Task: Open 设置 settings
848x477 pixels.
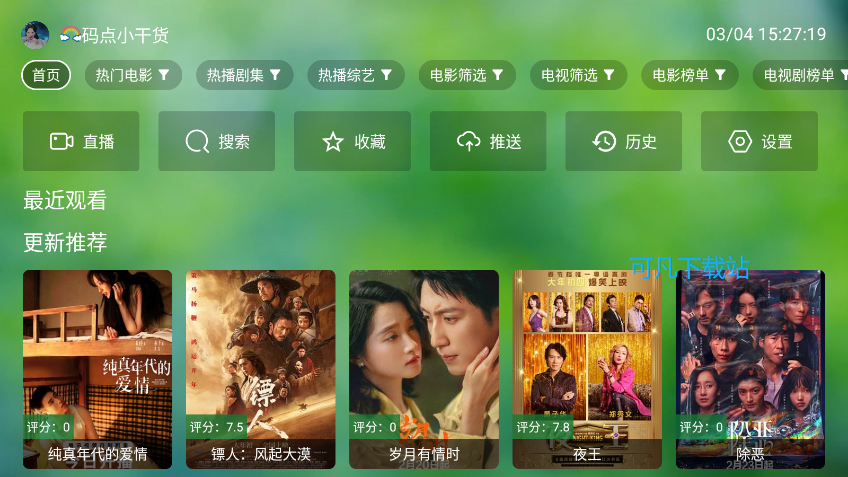Action: 759,141
